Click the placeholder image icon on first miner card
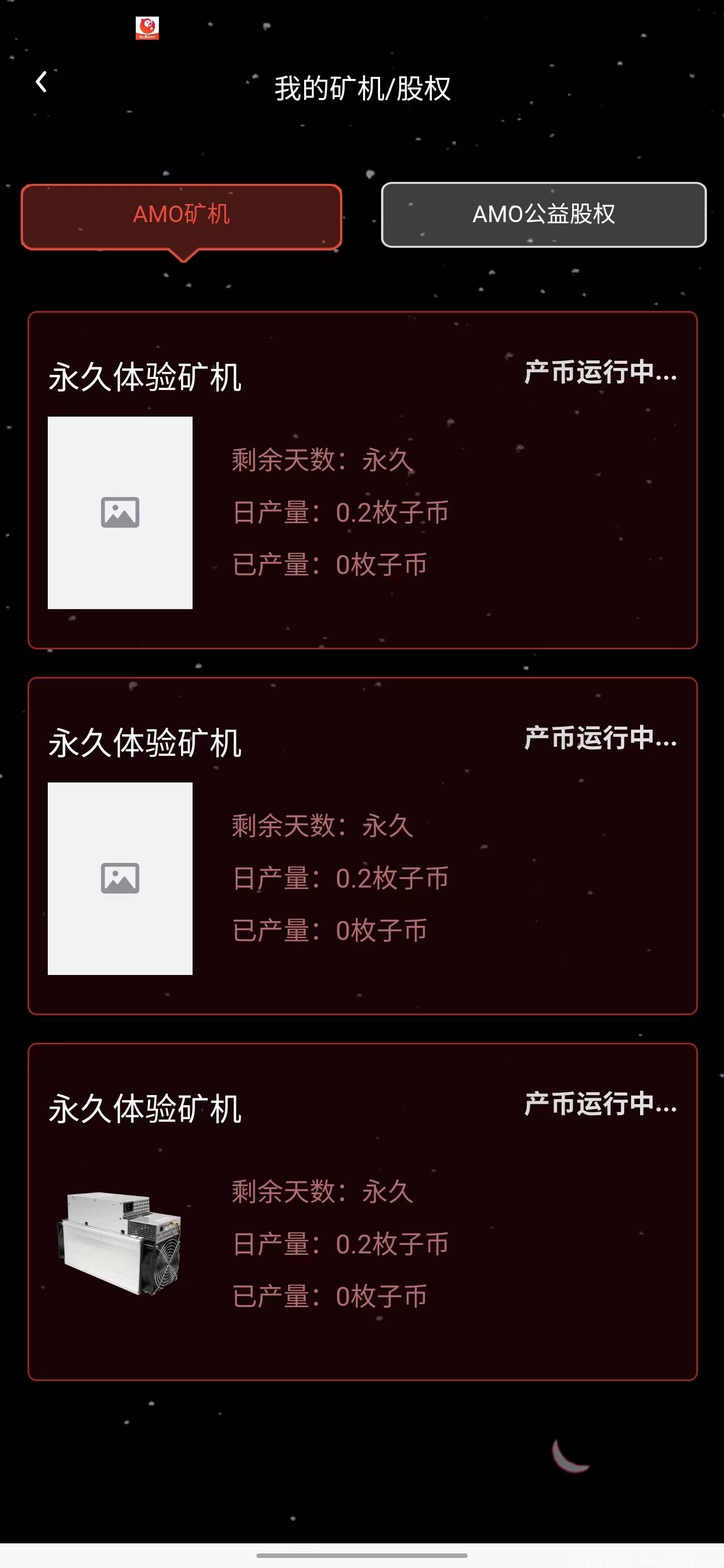Viewport: 724px width, 1568px height. point(120,512)
